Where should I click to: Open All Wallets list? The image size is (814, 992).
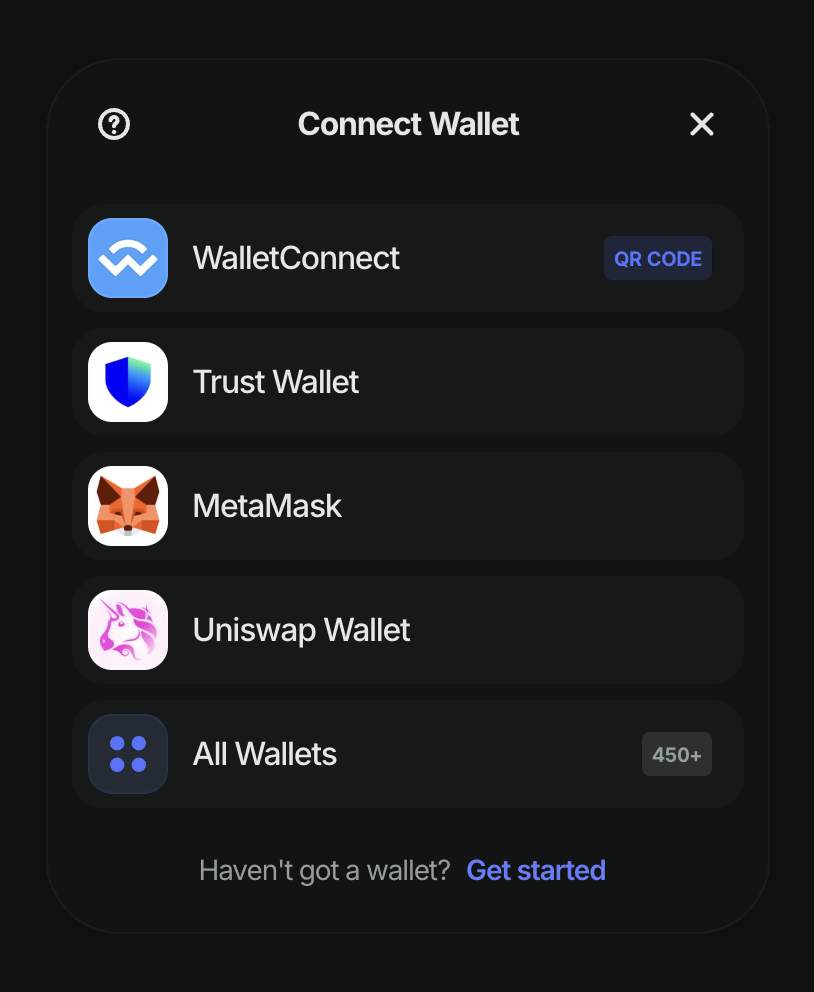407,754
